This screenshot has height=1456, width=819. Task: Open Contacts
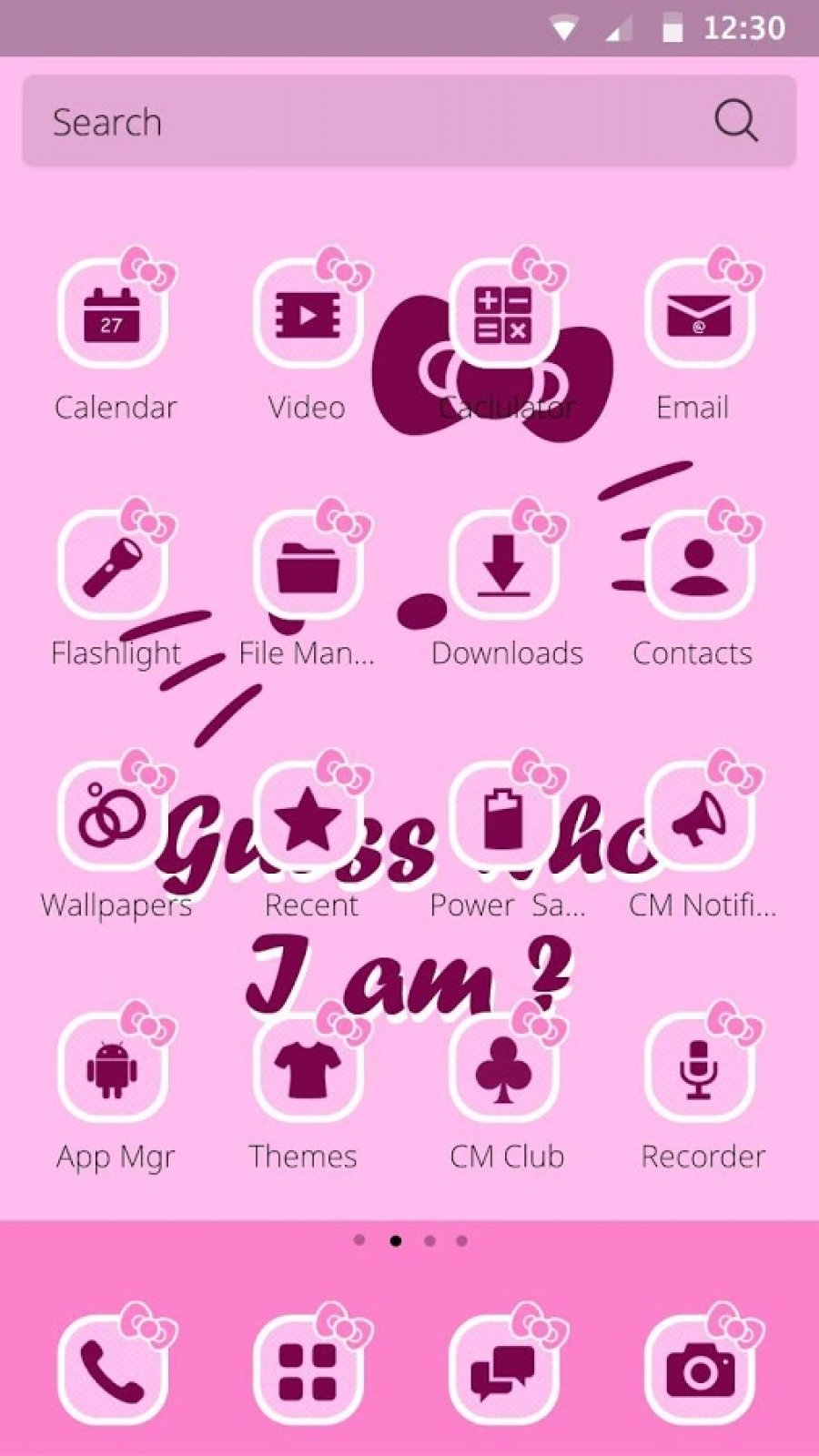pyautogui.click(x=699, y=564)
